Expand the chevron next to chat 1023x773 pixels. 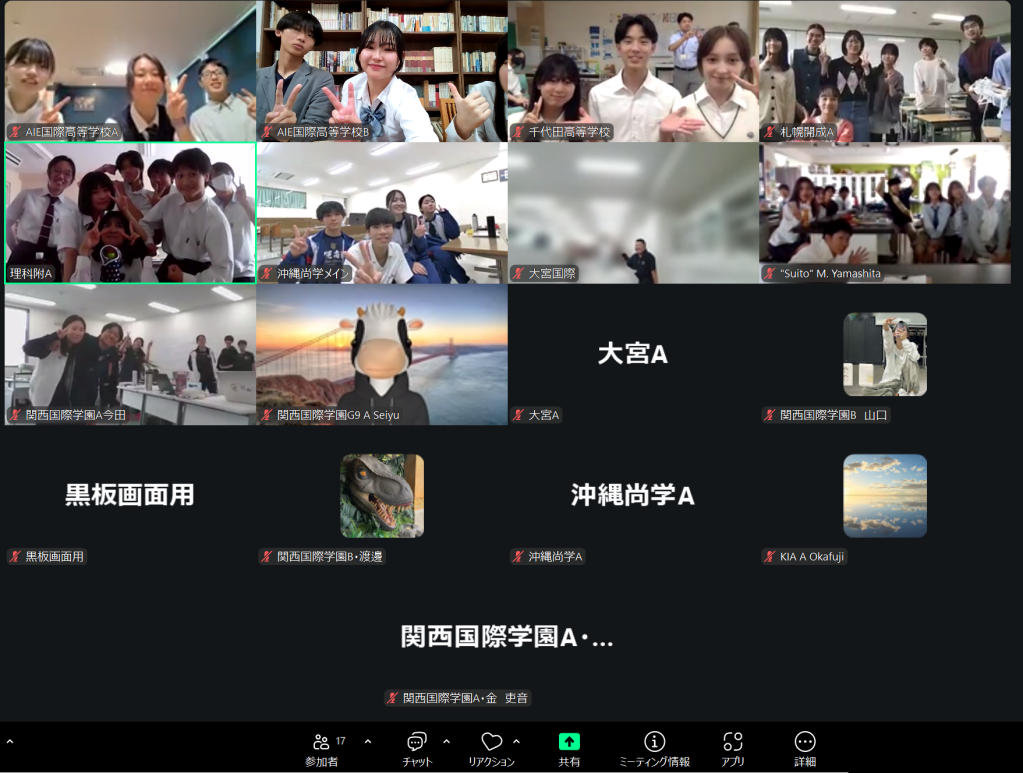pos(446,741)
